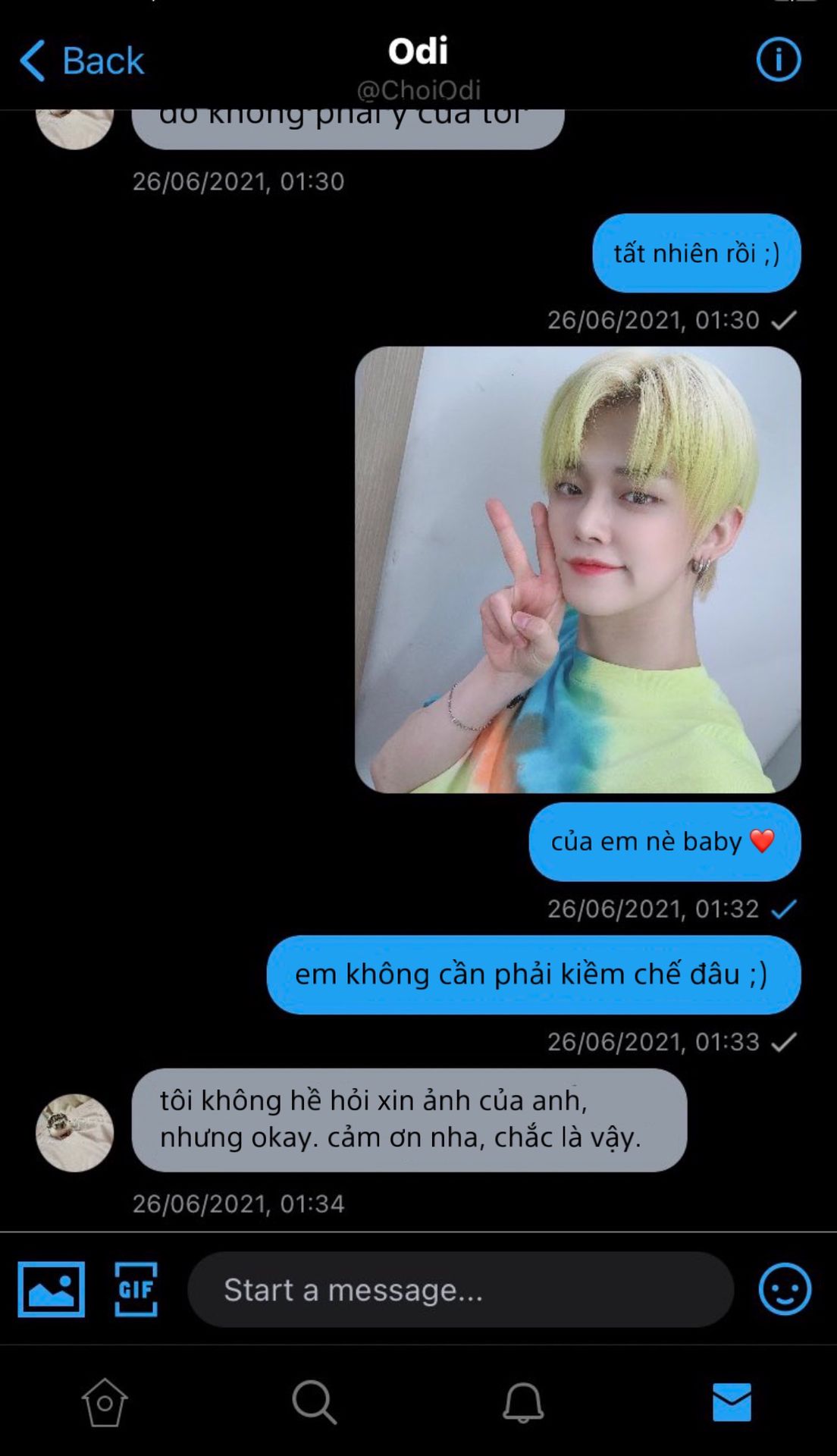
Task: Open the GIF picker
Action: click(136, 1289)
